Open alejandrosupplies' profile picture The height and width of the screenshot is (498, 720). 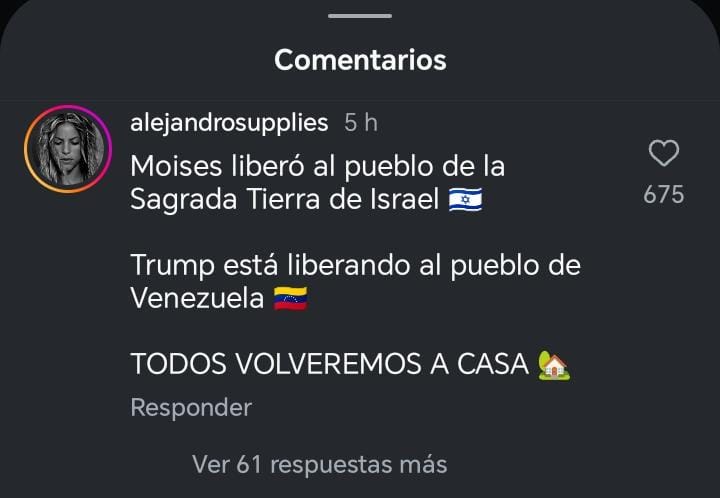tap(67, 150)
